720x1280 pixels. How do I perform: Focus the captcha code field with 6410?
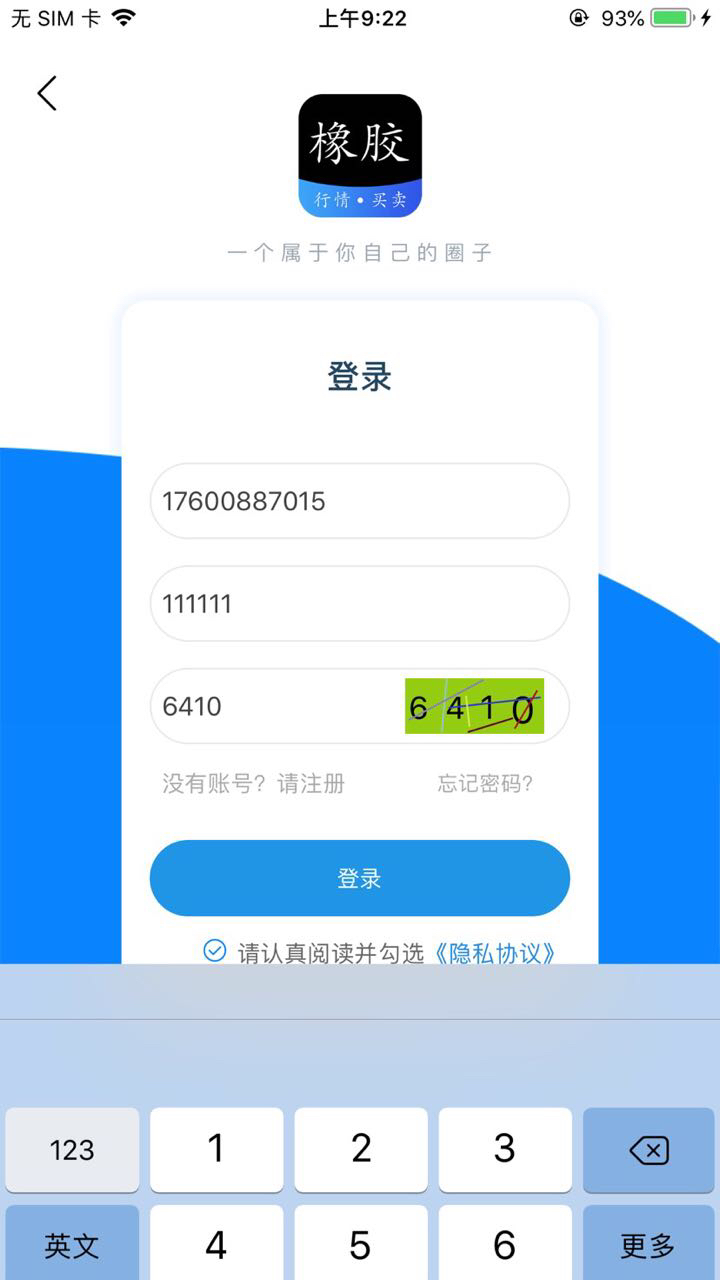click(270, 706)
